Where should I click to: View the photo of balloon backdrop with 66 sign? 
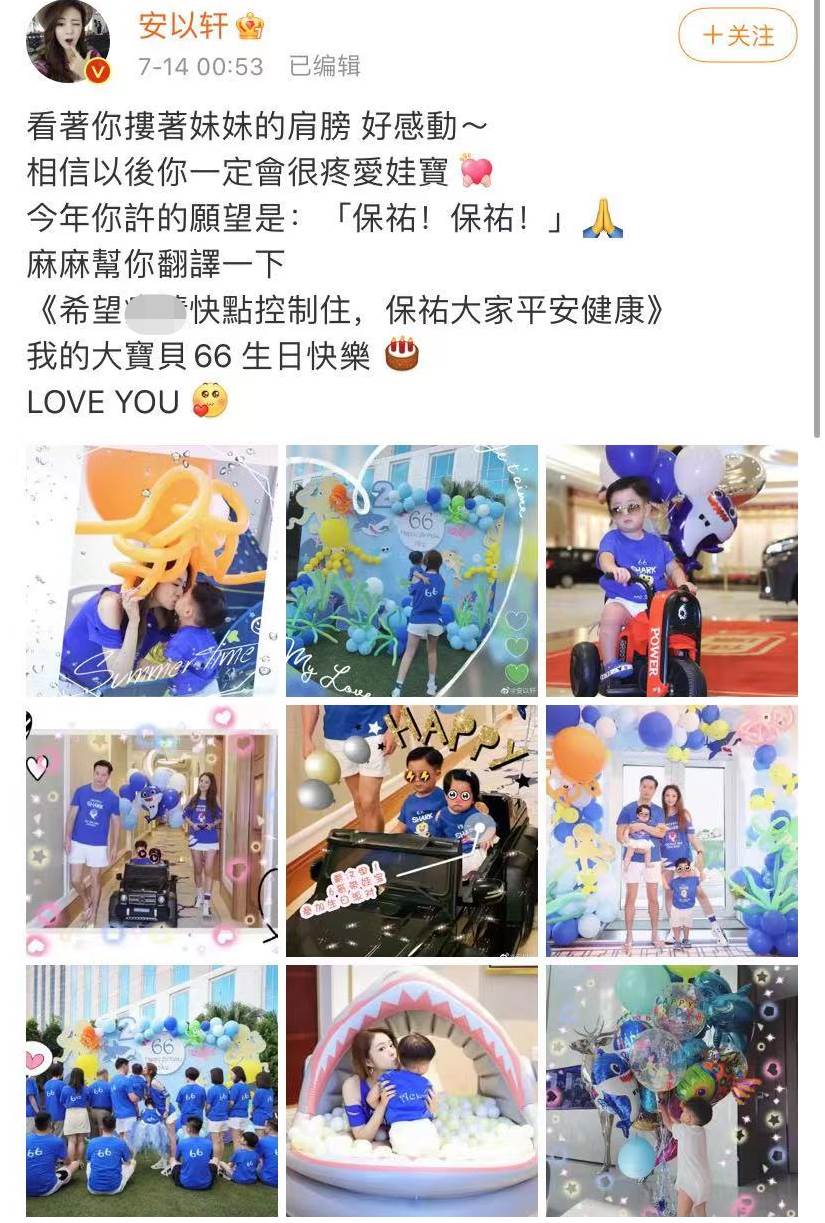pyautogui.click(x=411, y=570)
